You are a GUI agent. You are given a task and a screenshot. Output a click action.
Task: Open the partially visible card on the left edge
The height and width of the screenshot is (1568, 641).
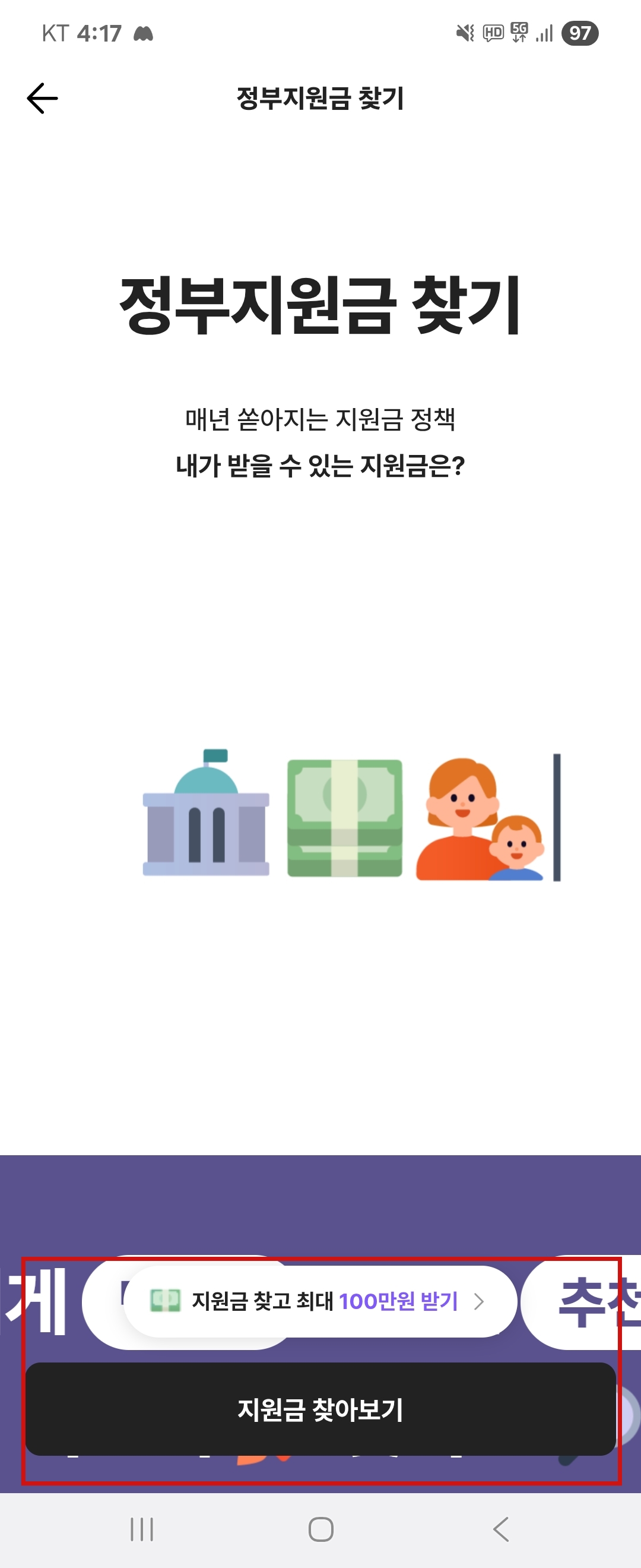pyautogui.click(x=36, y=1298)
